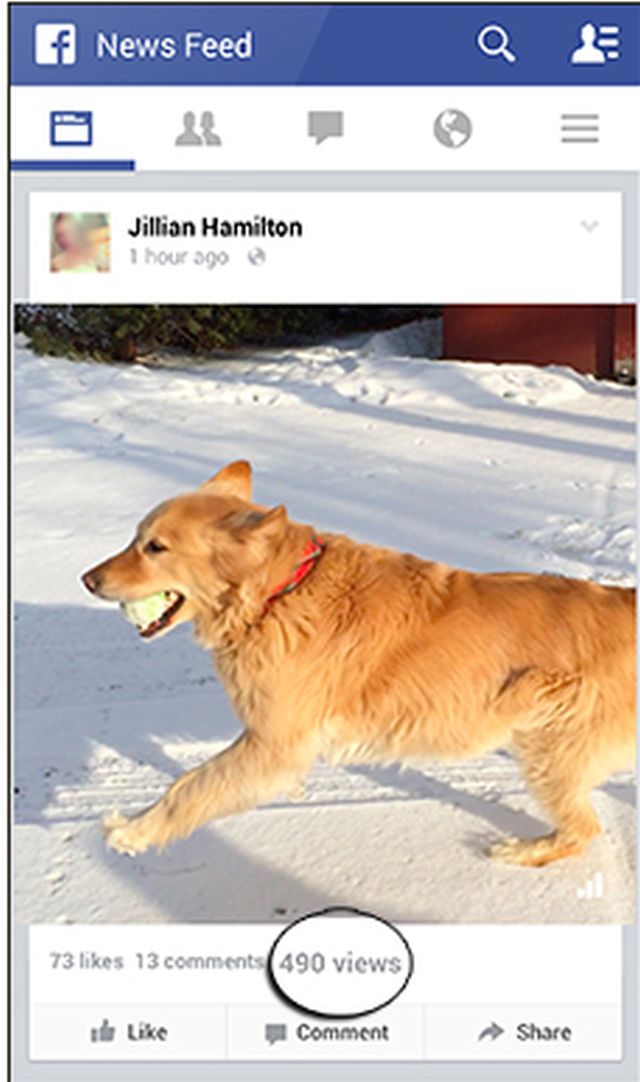This screenshot has height=1082, width=640.
Task: Like Jillian Hamilton's post
Action: pos(129,1032)
